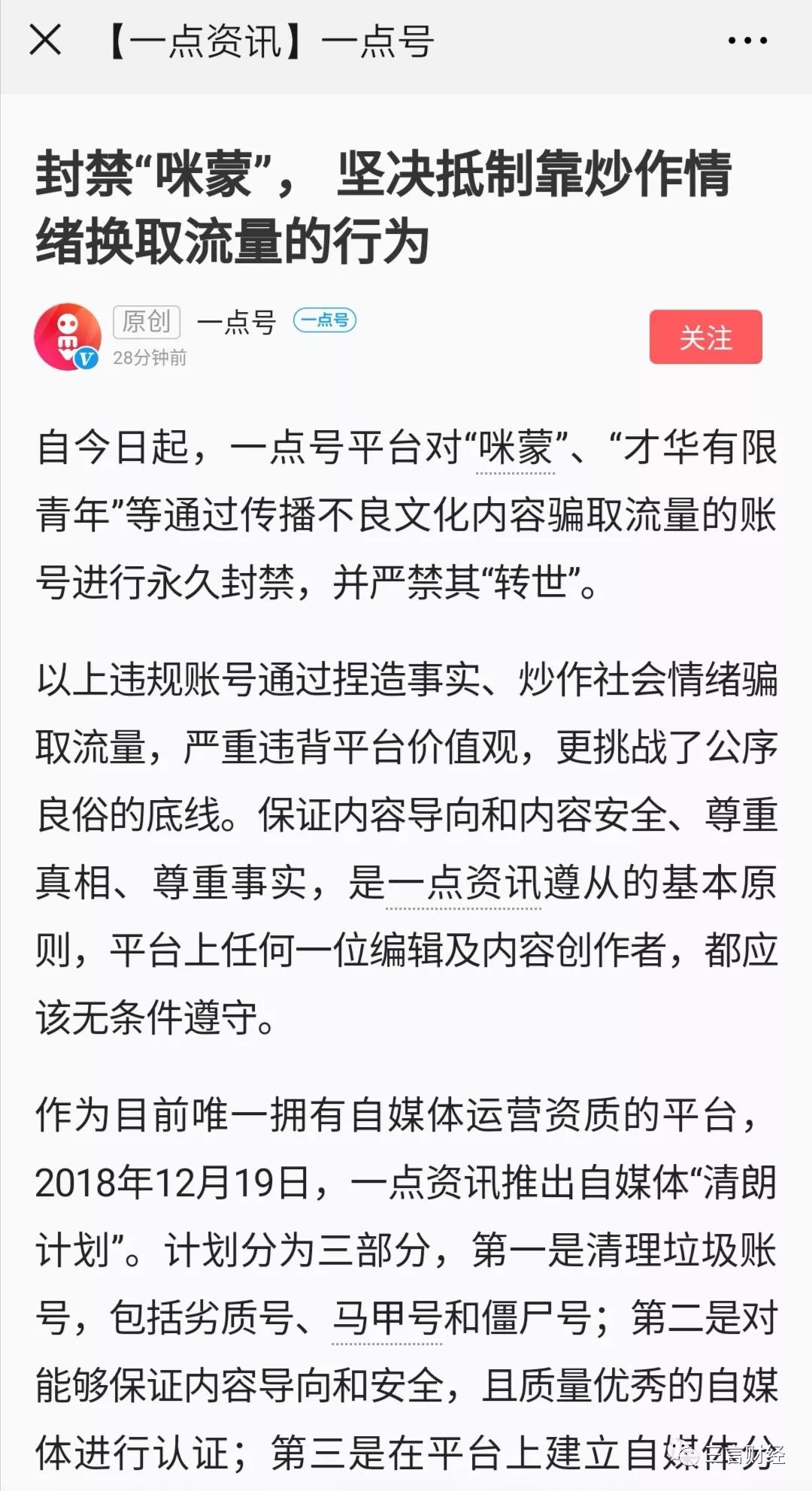Viewport: 812px width, 1491px height.
Task: Close the article page with X
Action: tap(45, 40)
